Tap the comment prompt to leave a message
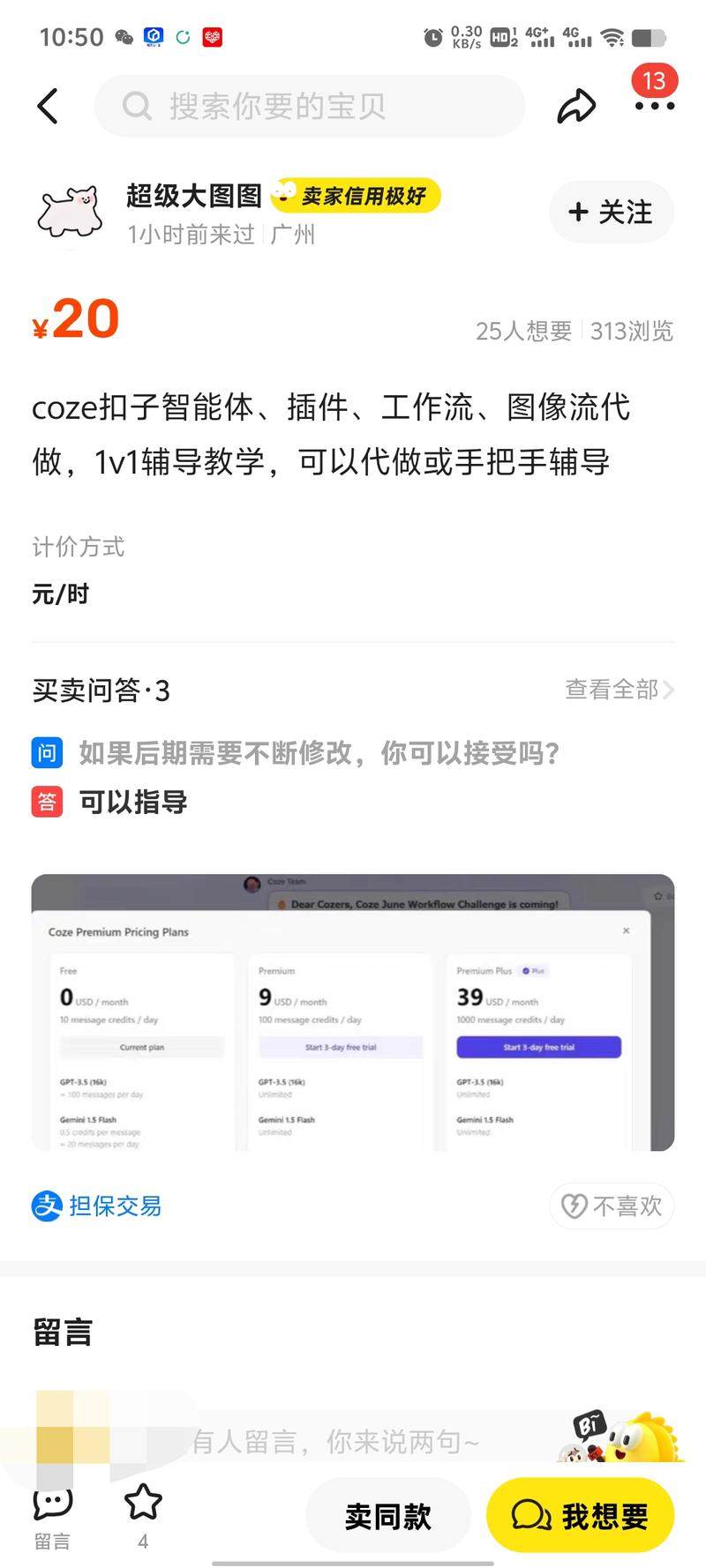 335,1442
